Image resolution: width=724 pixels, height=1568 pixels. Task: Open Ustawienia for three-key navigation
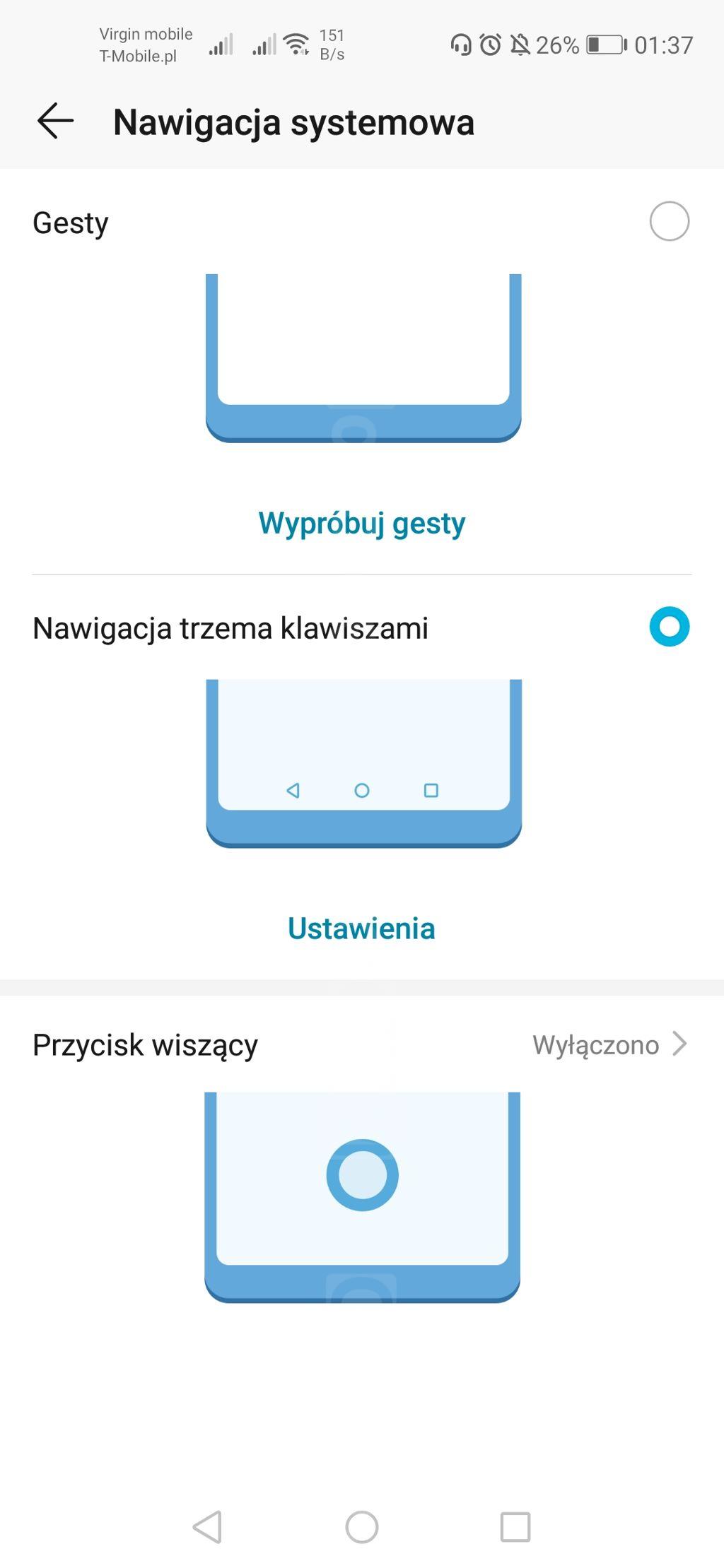361,928
